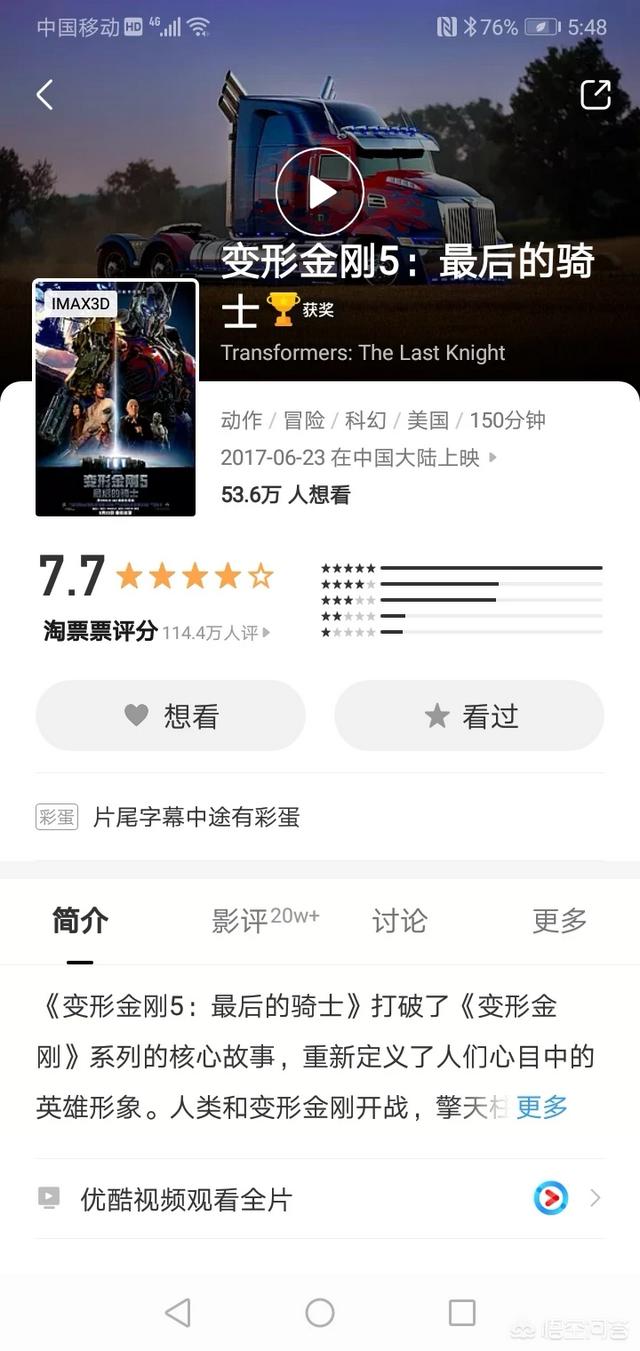Go back using the top-left arrow
640x1351 pixels.
point(44,95)
